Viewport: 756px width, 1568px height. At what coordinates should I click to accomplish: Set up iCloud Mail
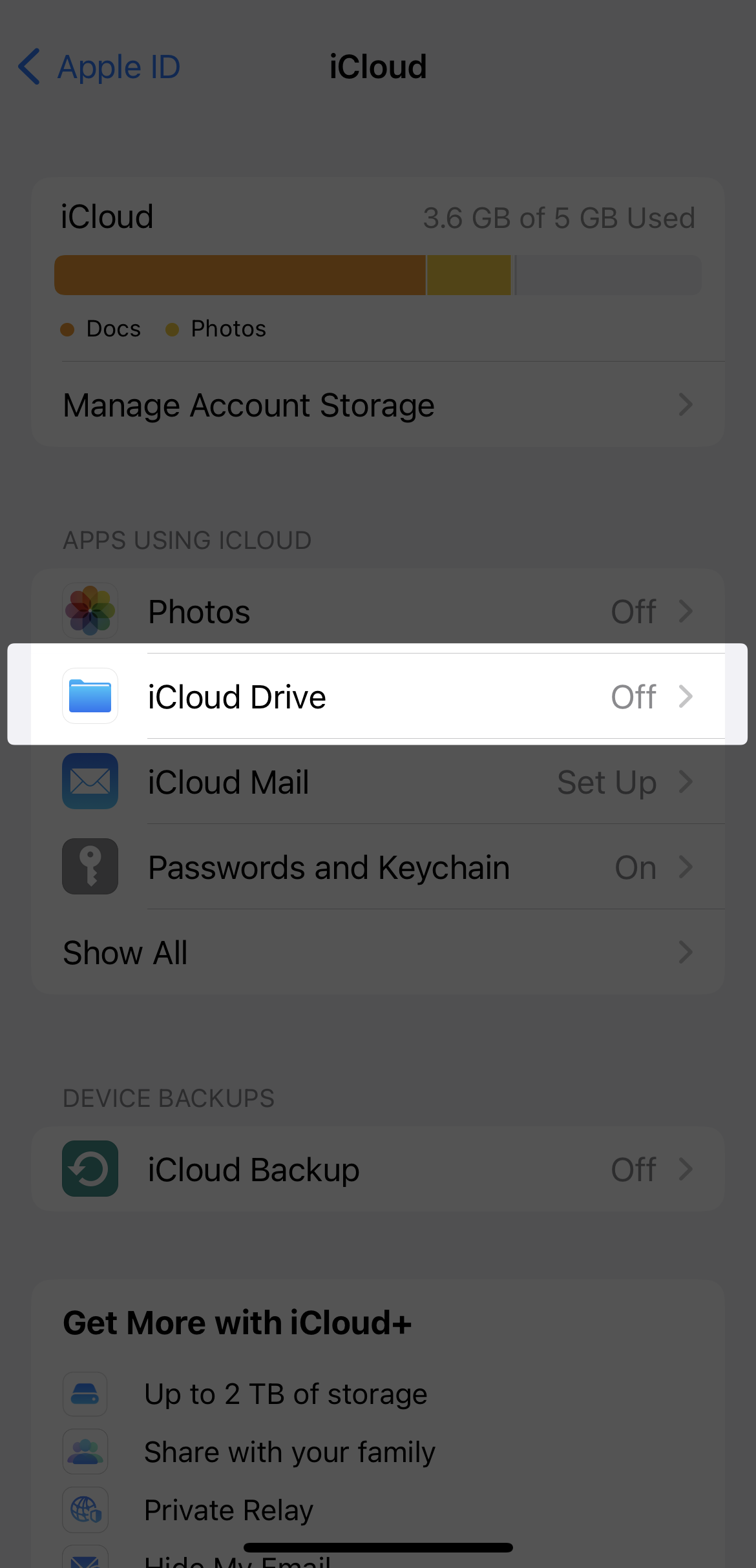coord(377,781)
